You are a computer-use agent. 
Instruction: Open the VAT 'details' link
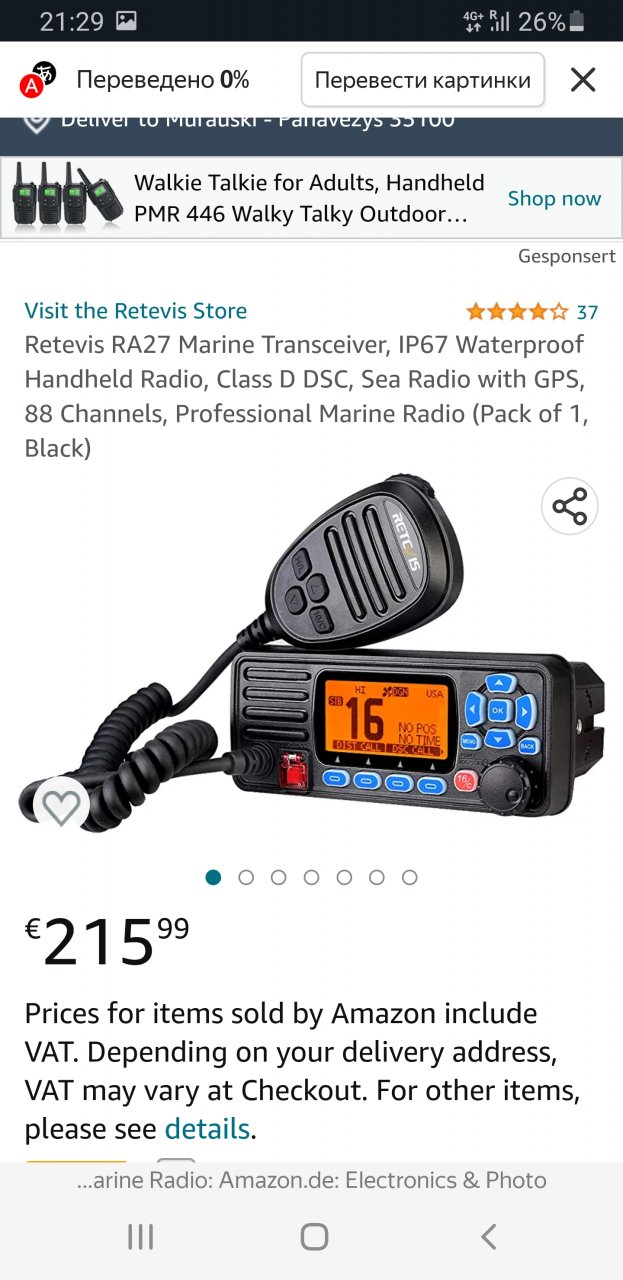207,1130
